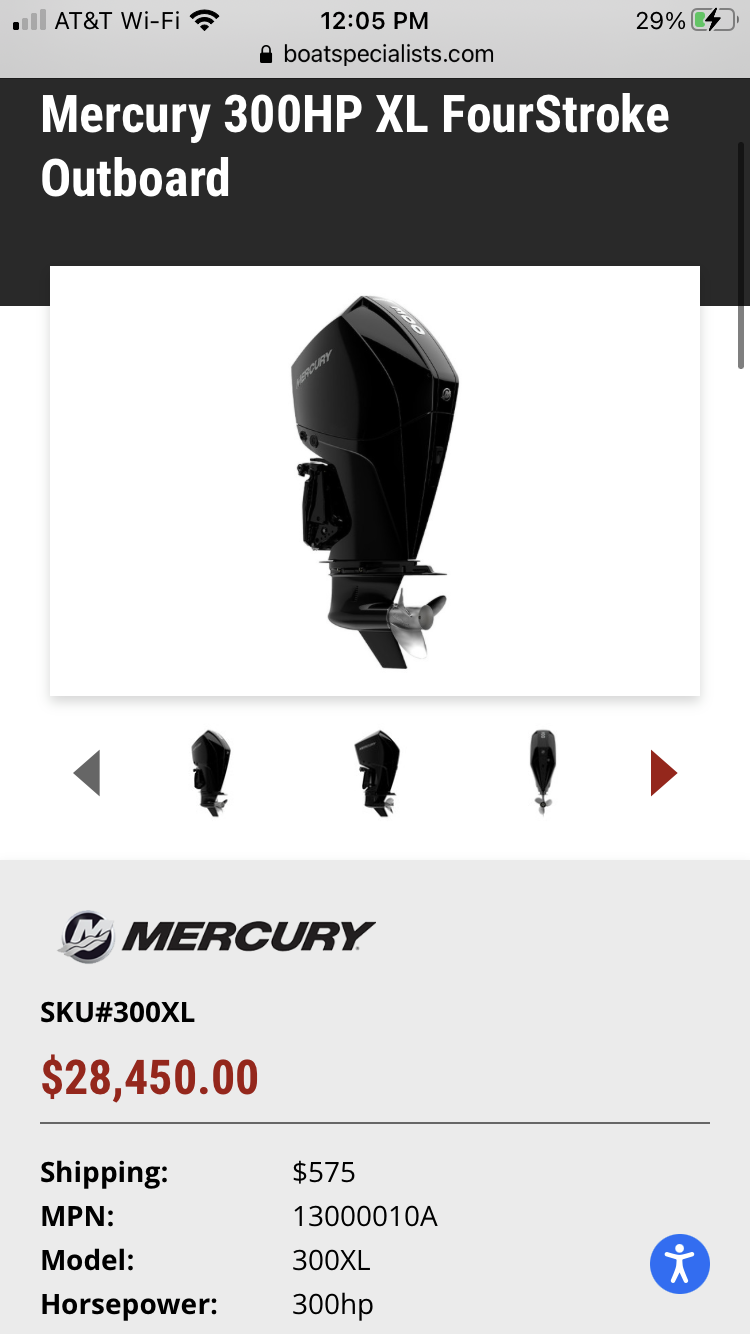The image size is (750, 1334).
Task: Select the second outboard thumbnail
Action: pyautogui.click(x=376, y=773)
